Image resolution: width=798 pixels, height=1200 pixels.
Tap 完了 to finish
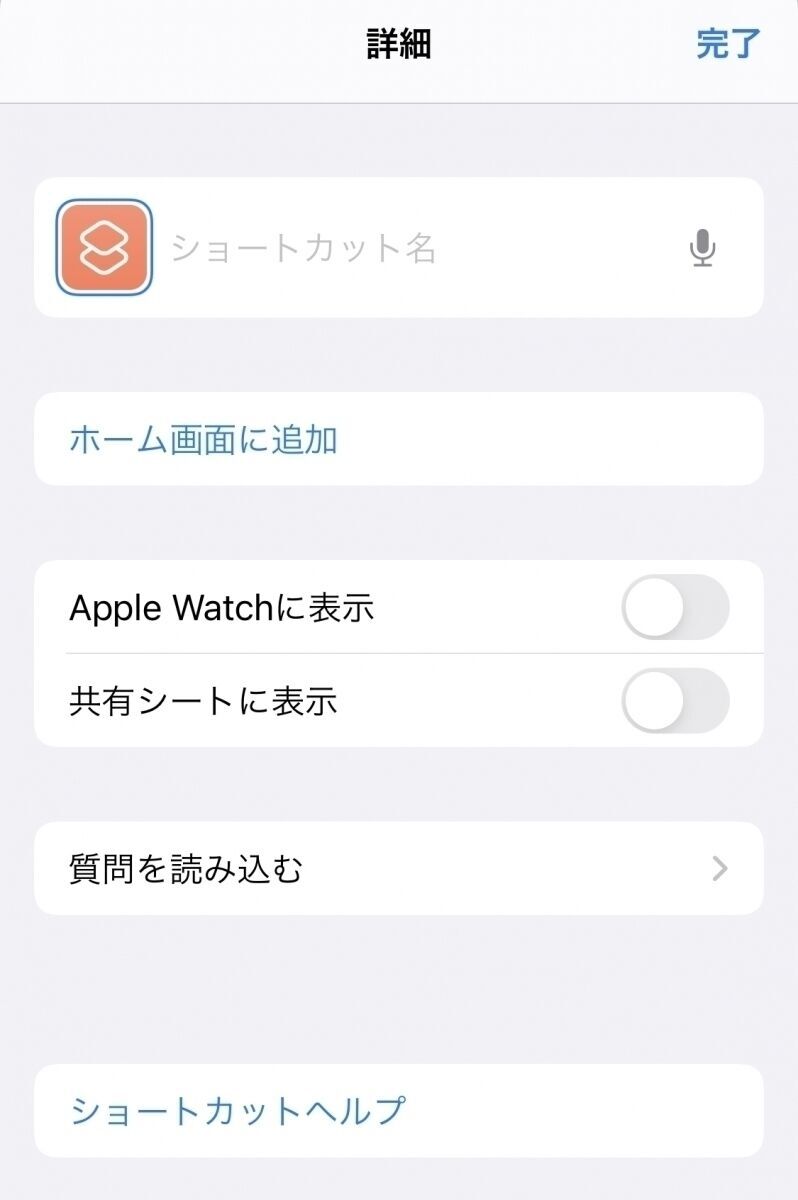click(728, 44)
